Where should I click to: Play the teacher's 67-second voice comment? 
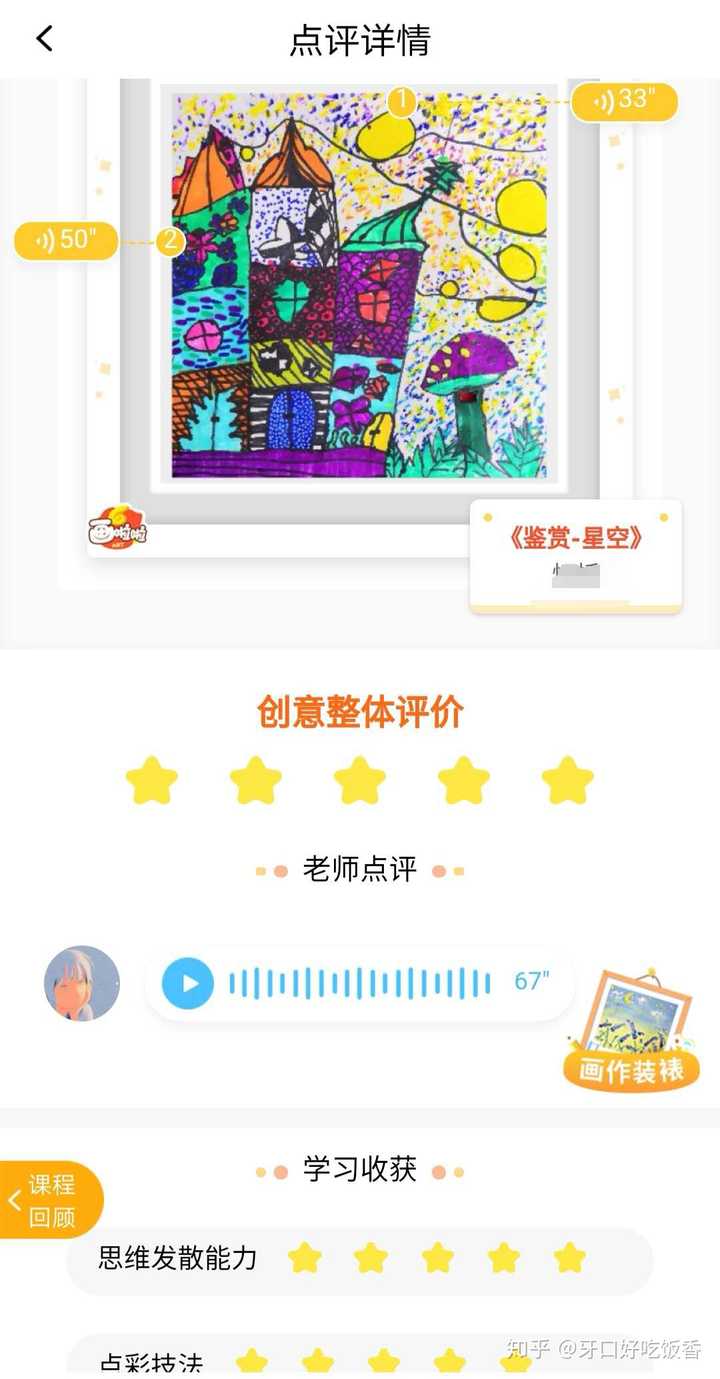click(x=188, y=983)
